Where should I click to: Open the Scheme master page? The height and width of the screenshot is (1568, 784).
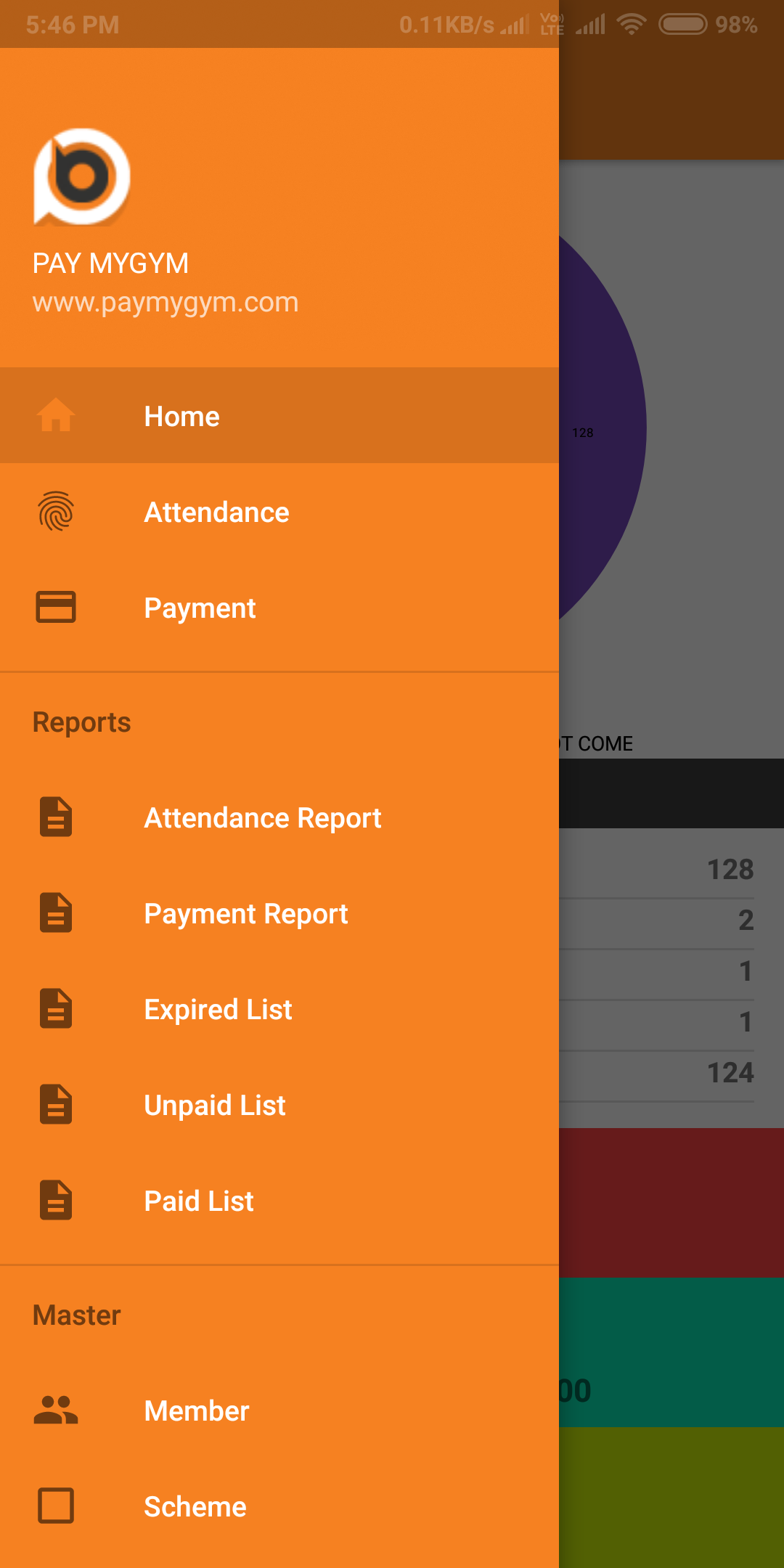(x=279, y=1506)
